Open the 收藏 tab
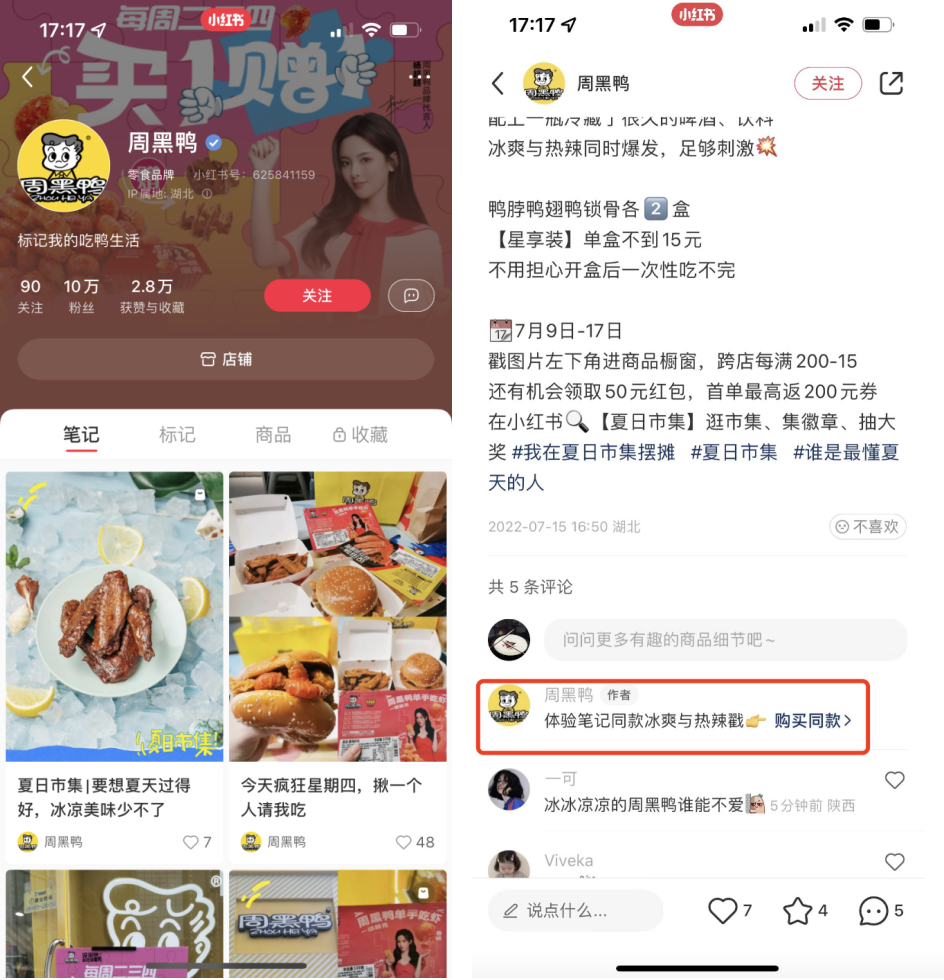This screenshot has height=980, width=944. [x=360, y=435]
